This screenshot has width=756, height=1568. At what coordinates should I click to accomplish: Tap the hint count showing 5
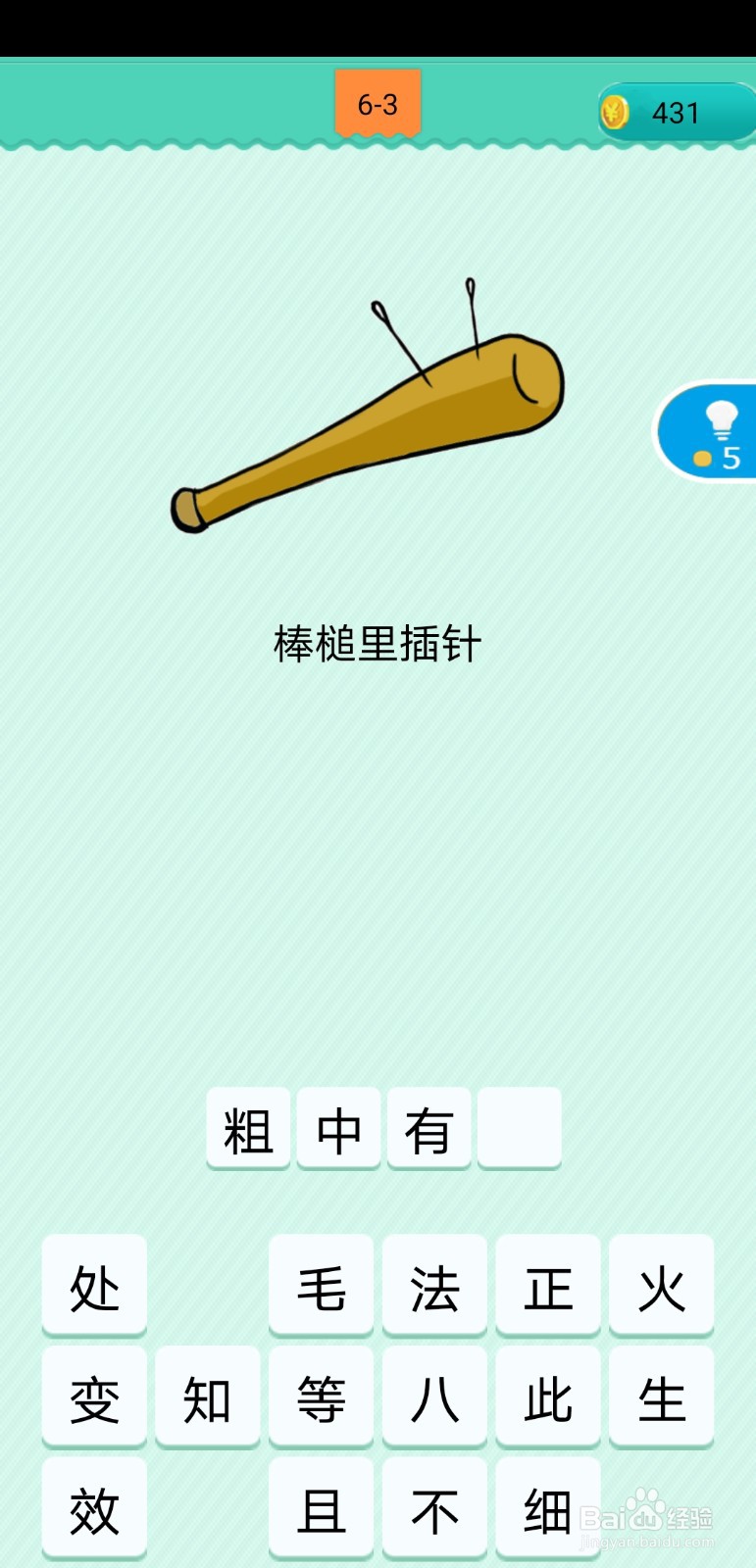point(733,458)
